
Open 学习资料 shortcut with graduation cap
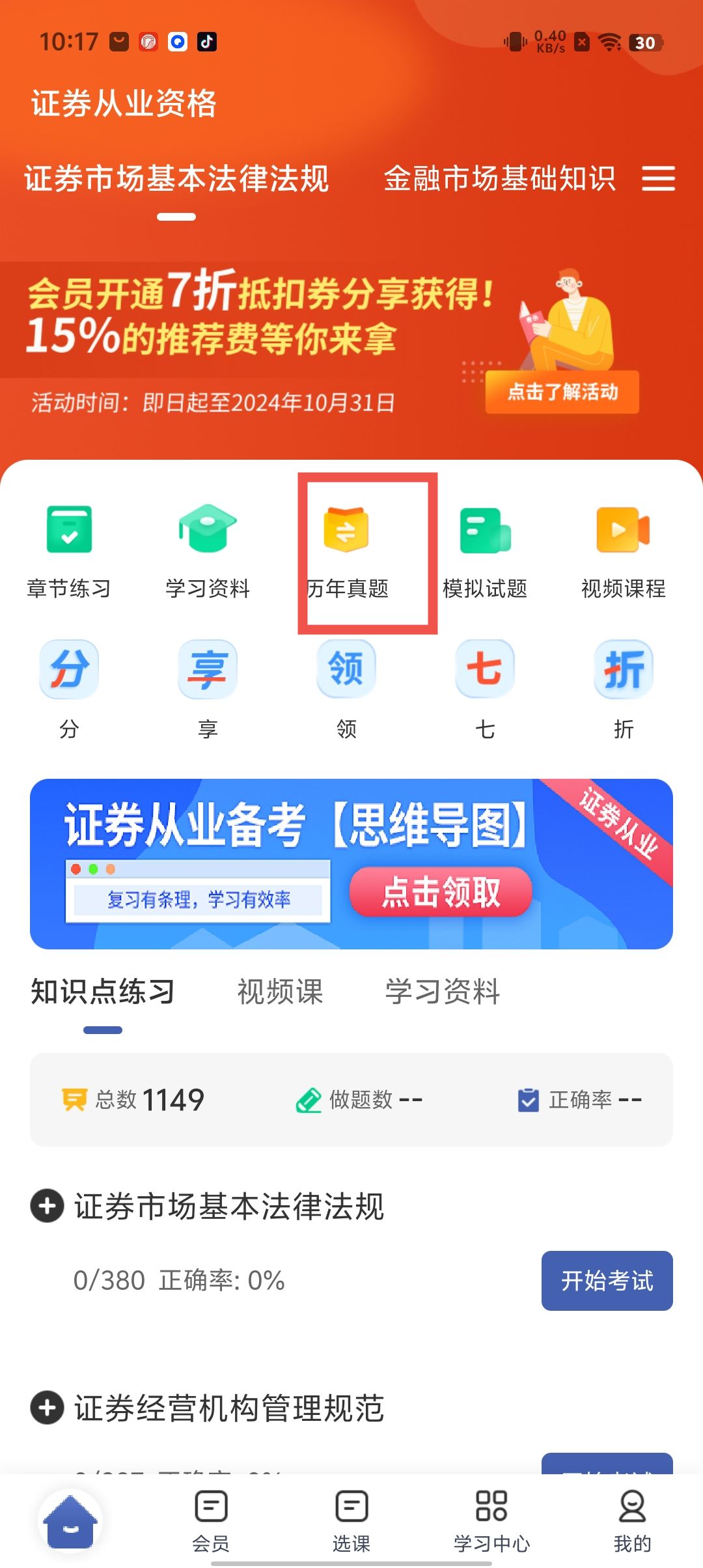(208, 550)
